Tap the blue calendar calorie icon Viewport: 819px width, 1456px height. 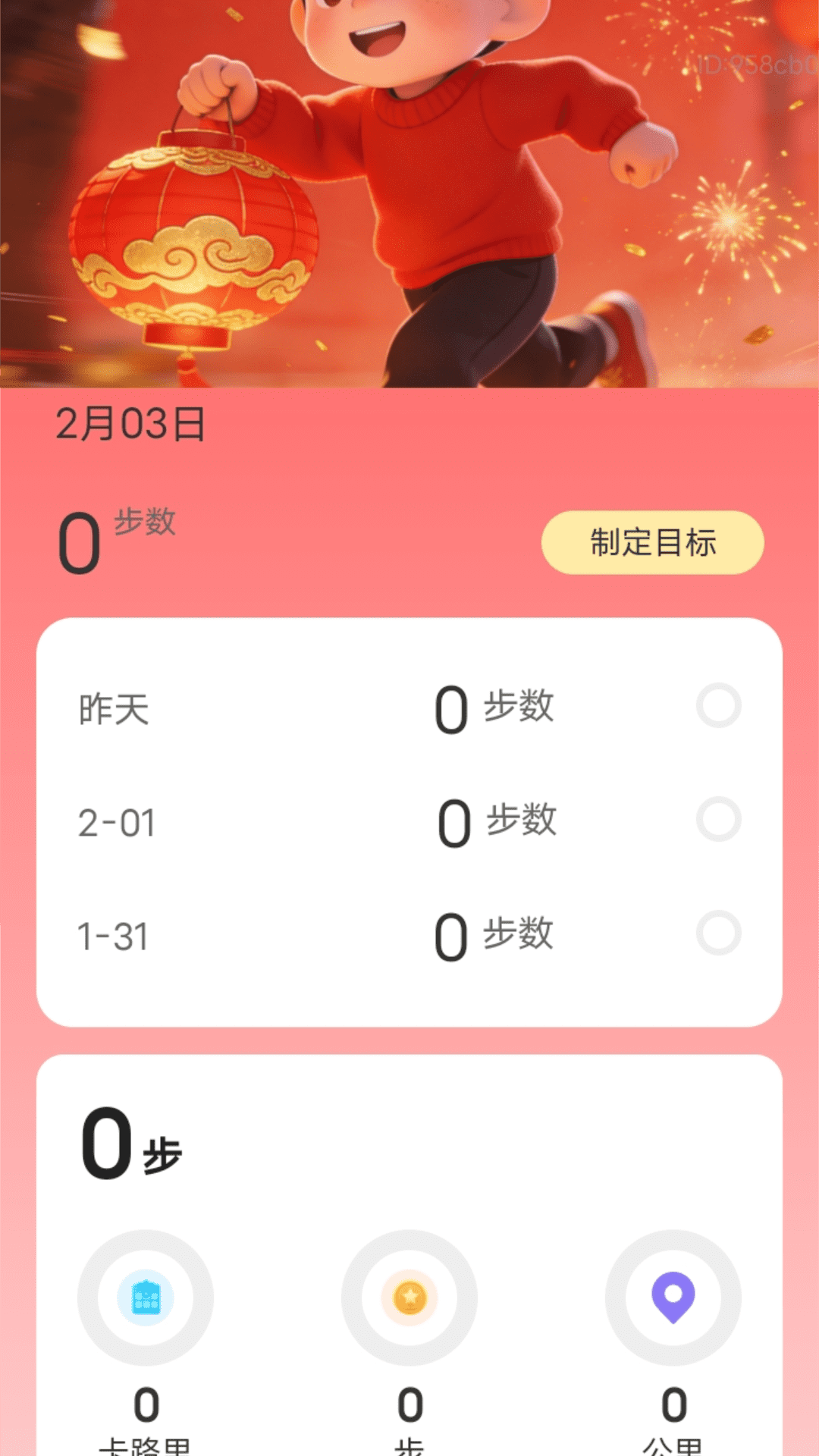[146, 1298]
